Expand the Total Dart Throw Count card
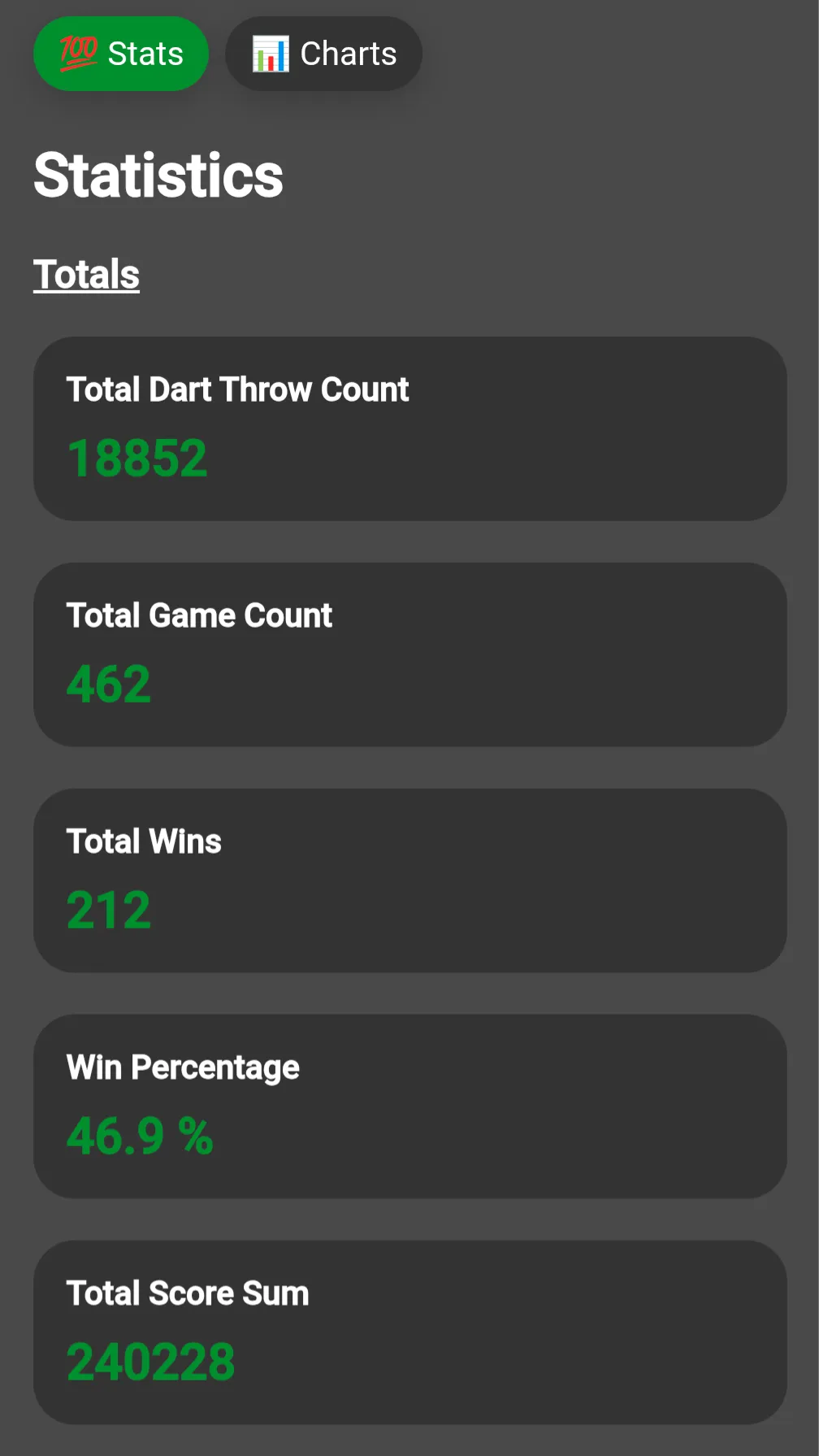This screenshot has width=819, height=1456. pos(409,427)
